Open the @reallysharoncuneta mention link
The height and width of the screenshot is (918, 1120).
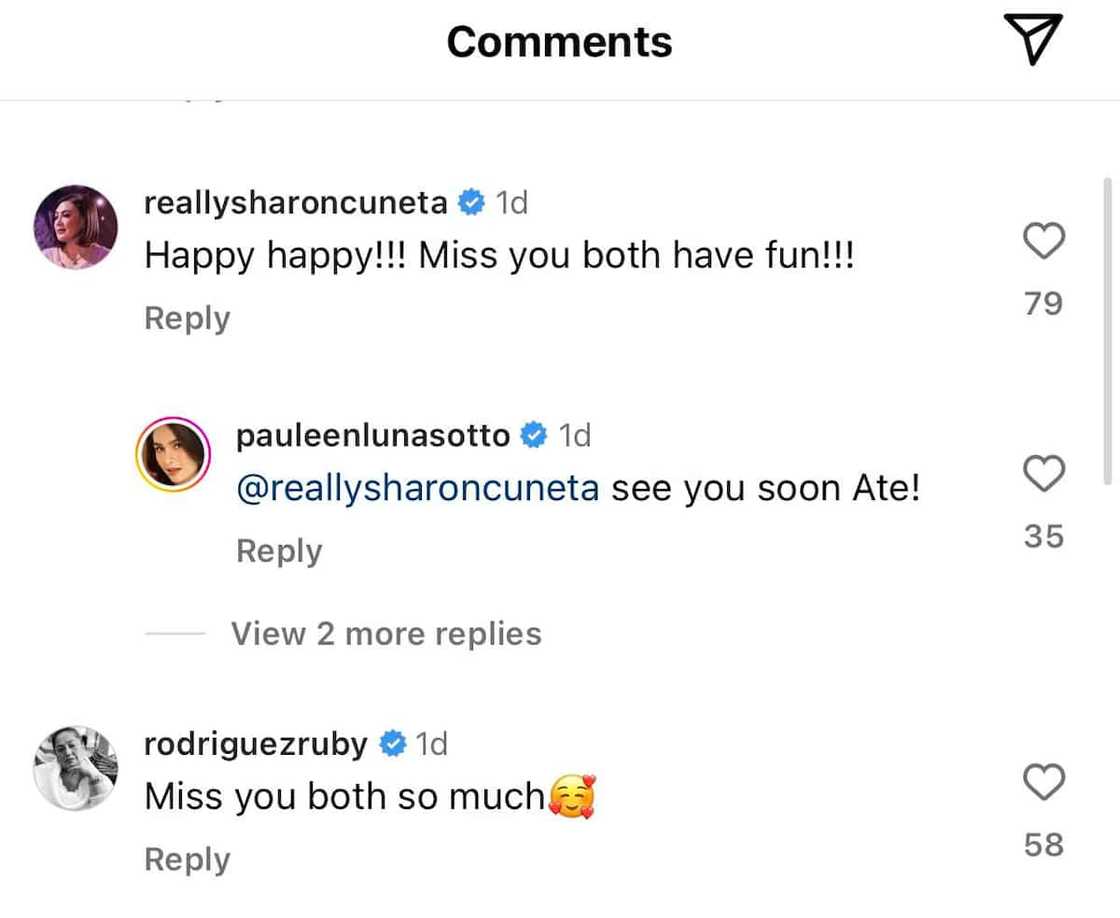click(x=417, y=489)
